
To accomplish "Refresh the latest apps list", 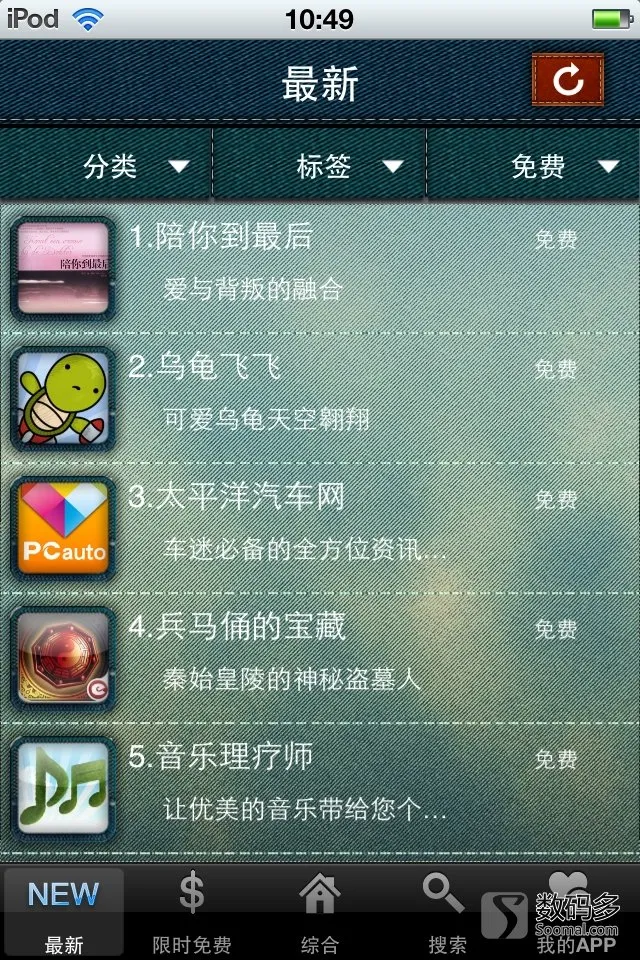I will [x=567, y=81].
